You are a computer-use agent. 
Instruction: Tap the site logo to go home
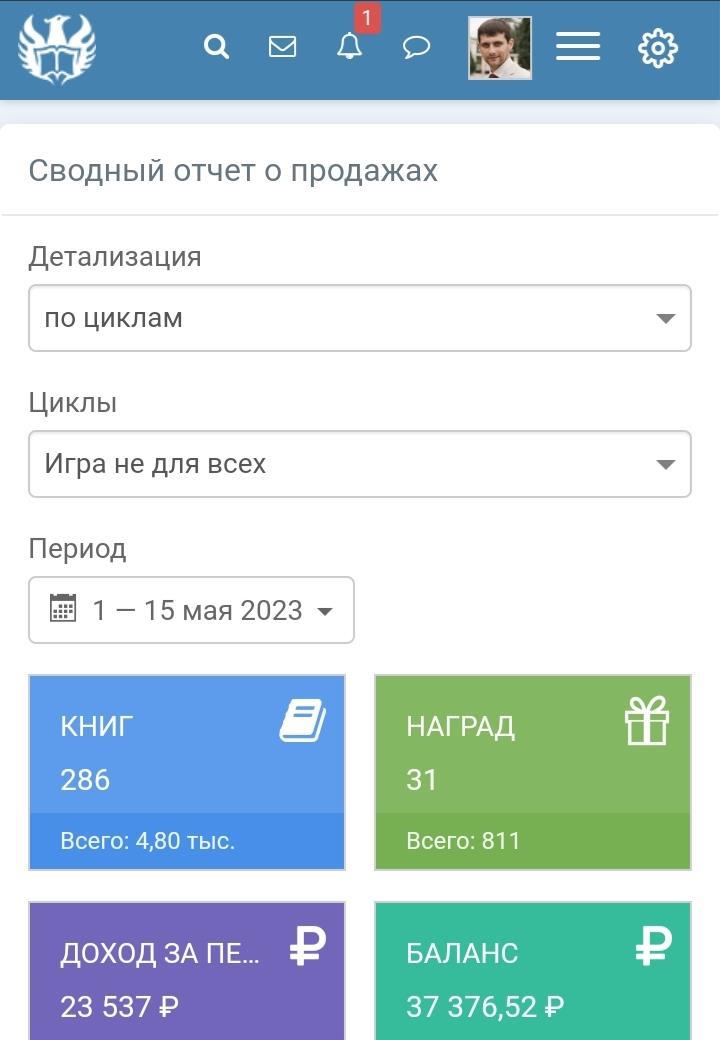tap(57, 48)
